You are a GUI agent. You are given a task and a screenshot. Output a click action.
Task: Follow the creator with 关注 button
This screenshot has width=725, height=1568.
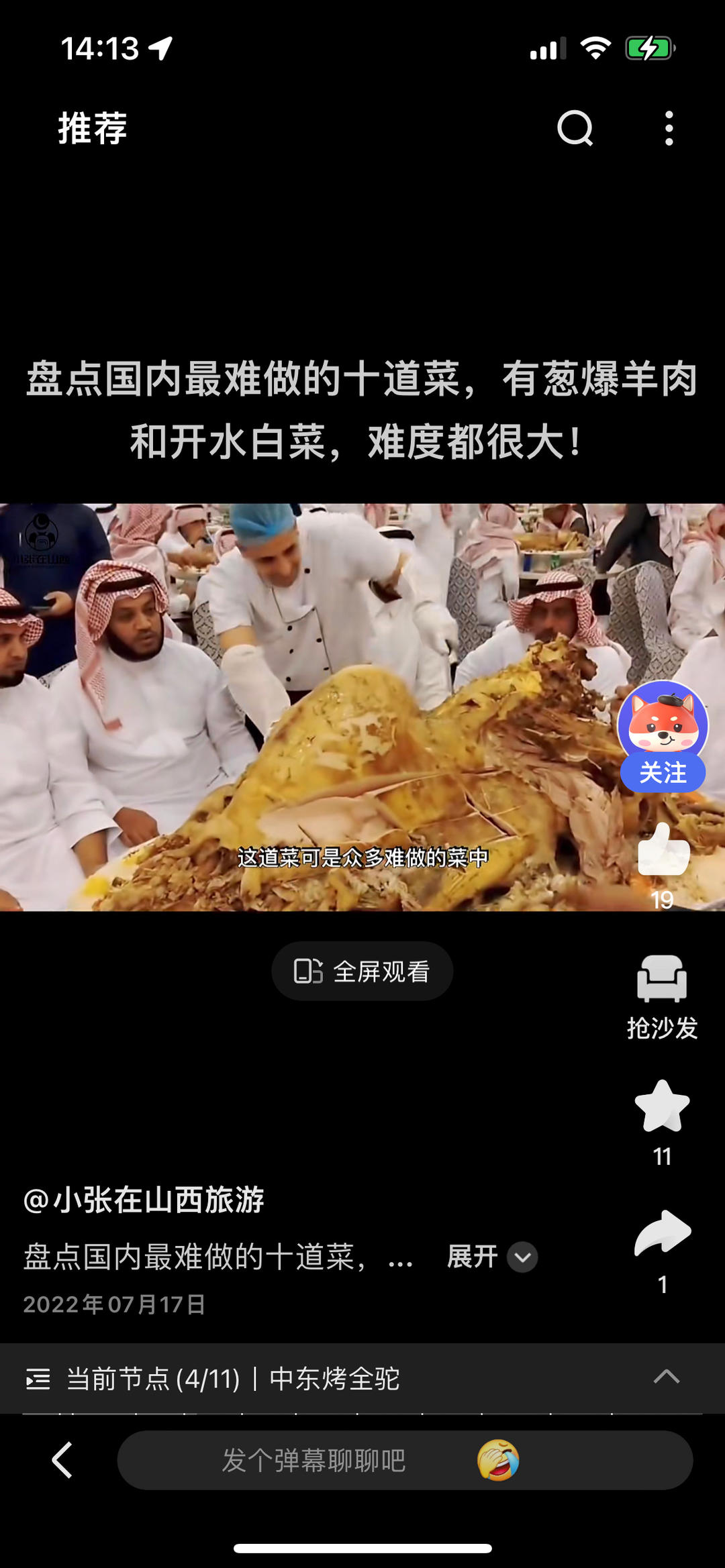(x=663, y=773)
